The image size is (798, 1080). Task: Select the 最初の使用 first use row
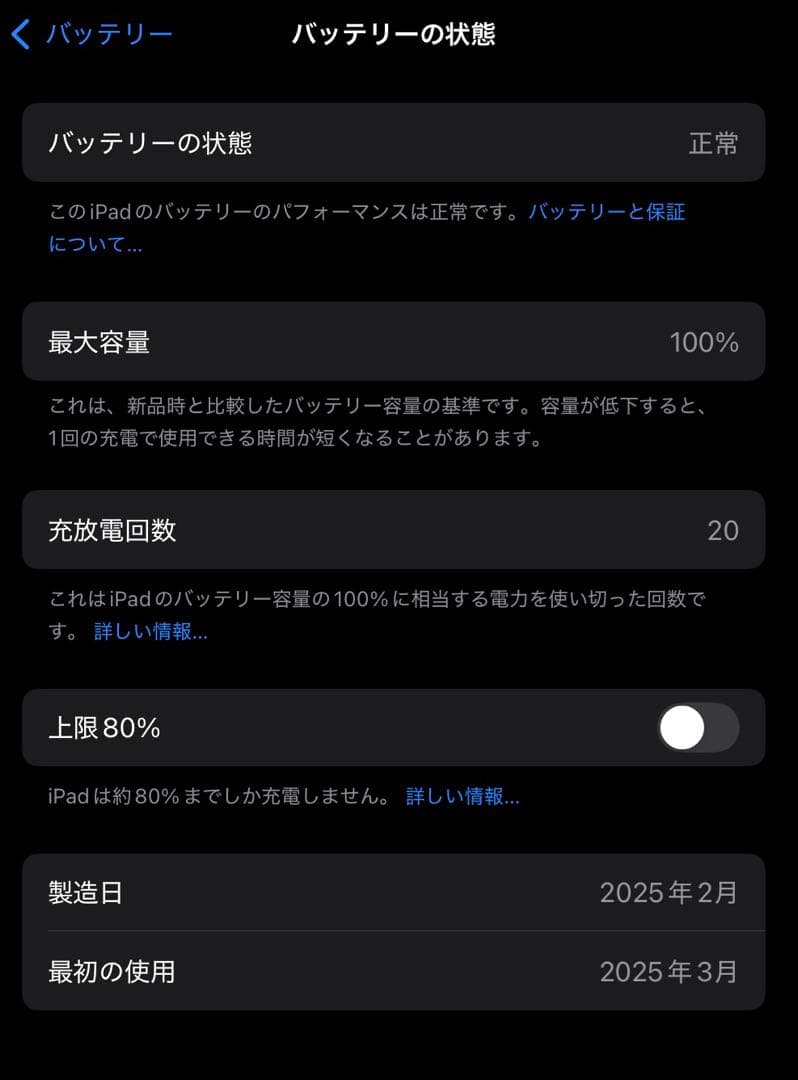[399, 971]
